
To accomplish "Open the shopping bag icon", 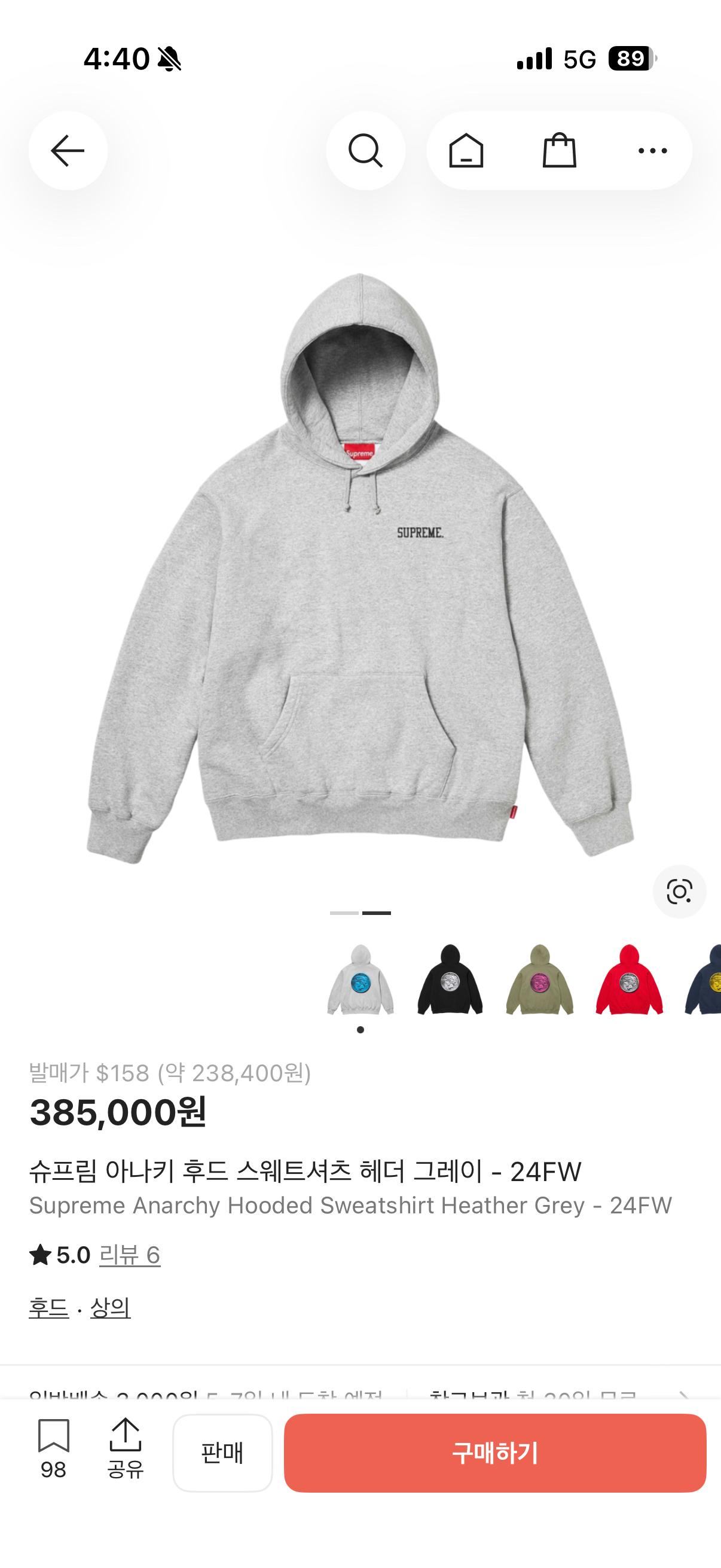I will pyautogui.click(x=559, y=151).
